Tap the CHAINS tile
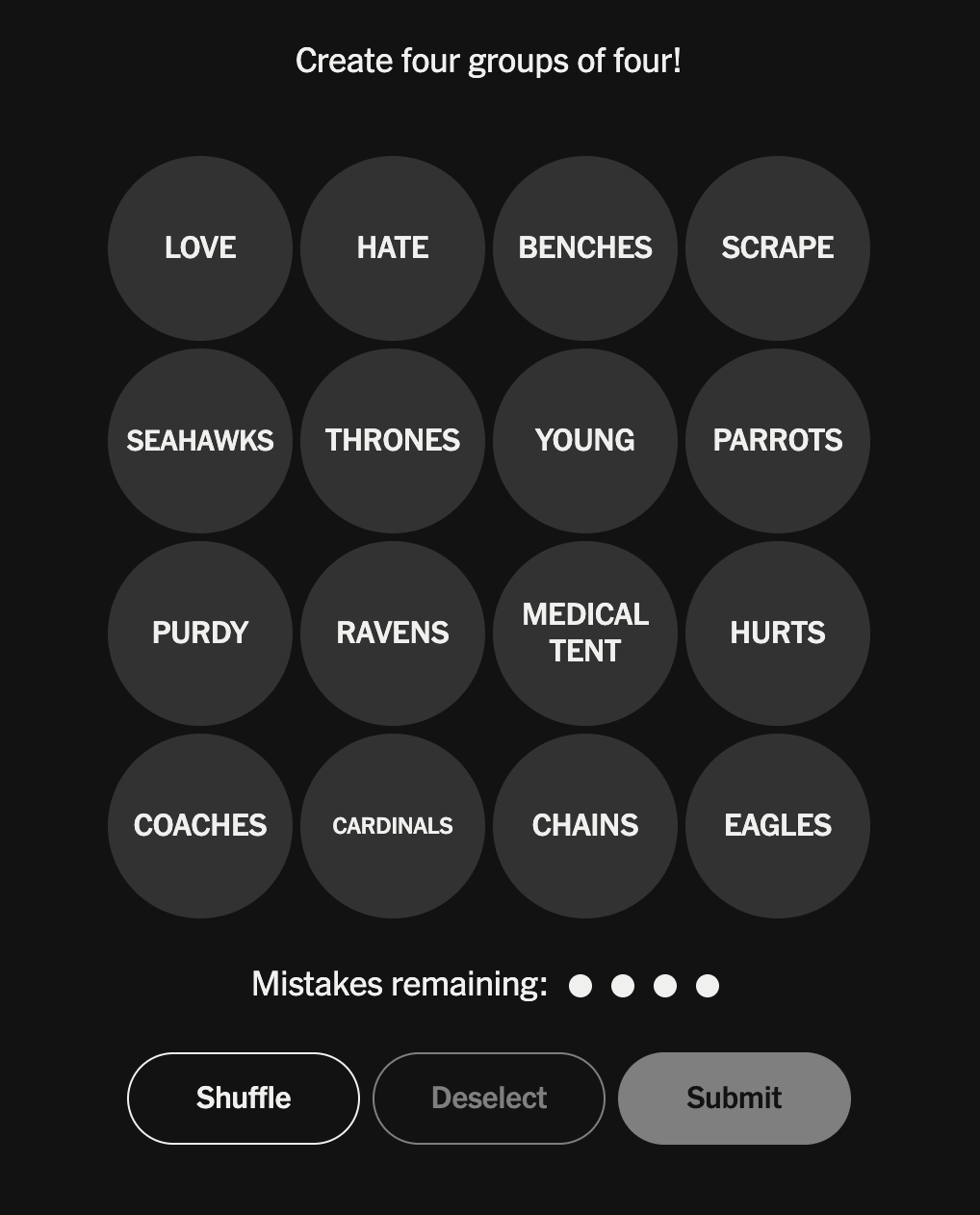980x1215 pixels. (x=585, y=826)
